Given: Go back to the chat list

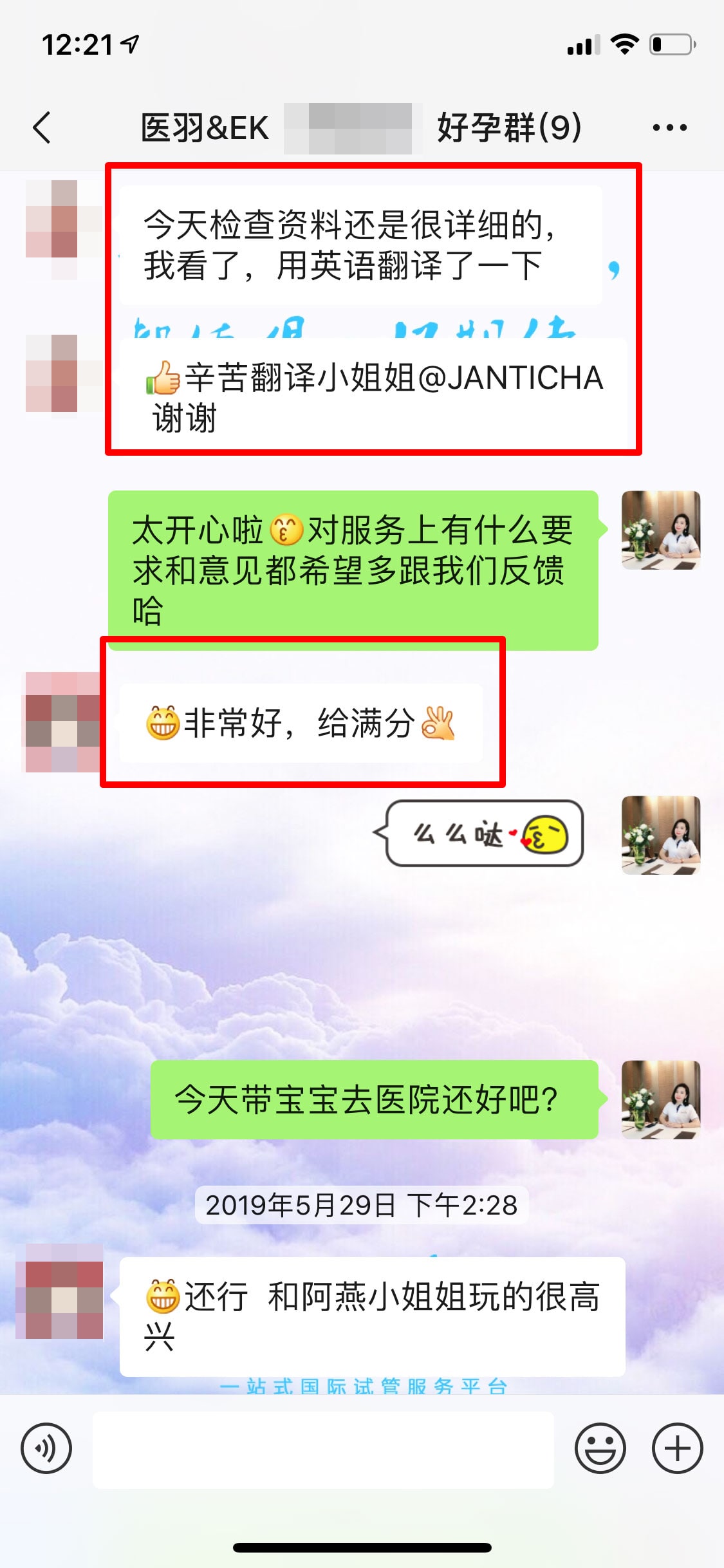Looking at the screenshot, I should coord(42,127).
